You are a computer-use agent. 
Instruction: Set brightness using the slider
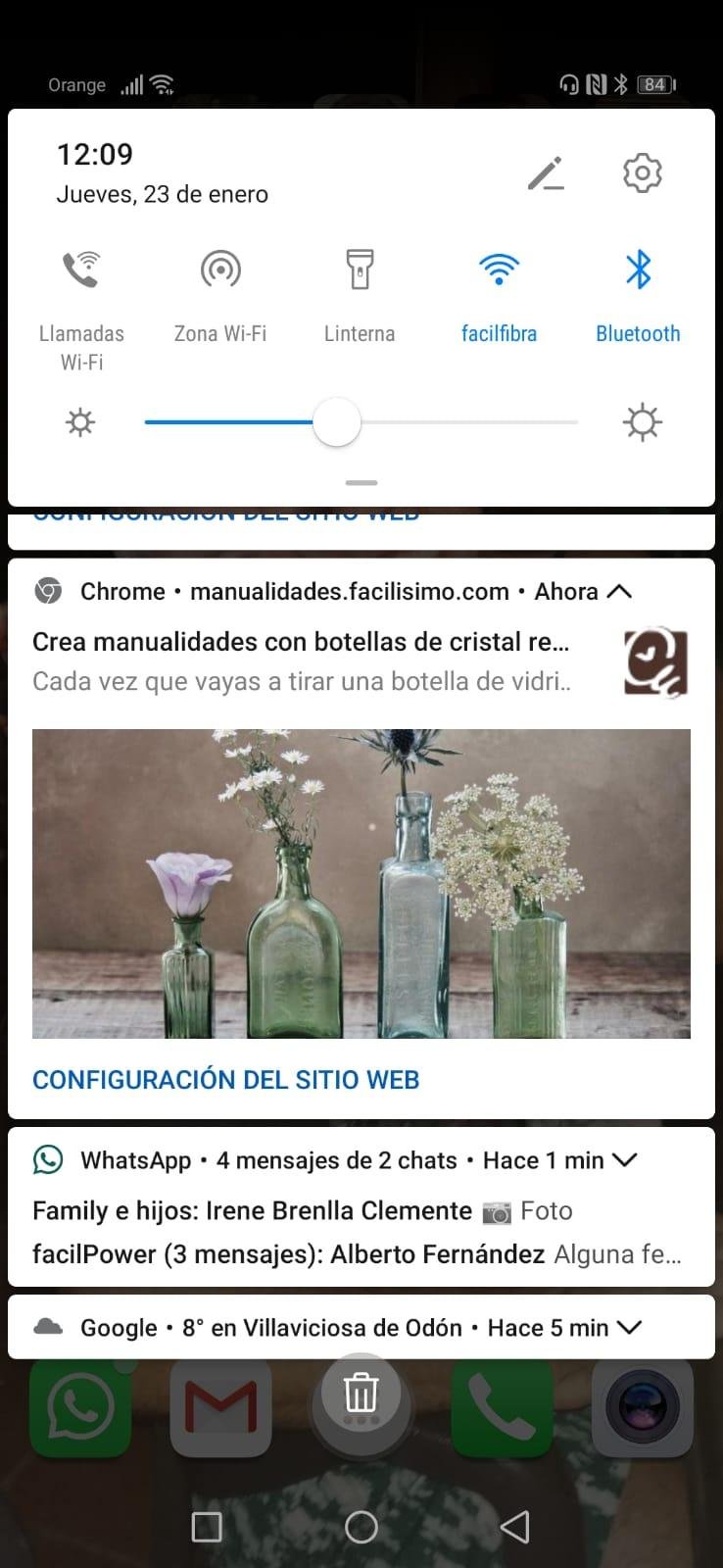coord(337,422)
